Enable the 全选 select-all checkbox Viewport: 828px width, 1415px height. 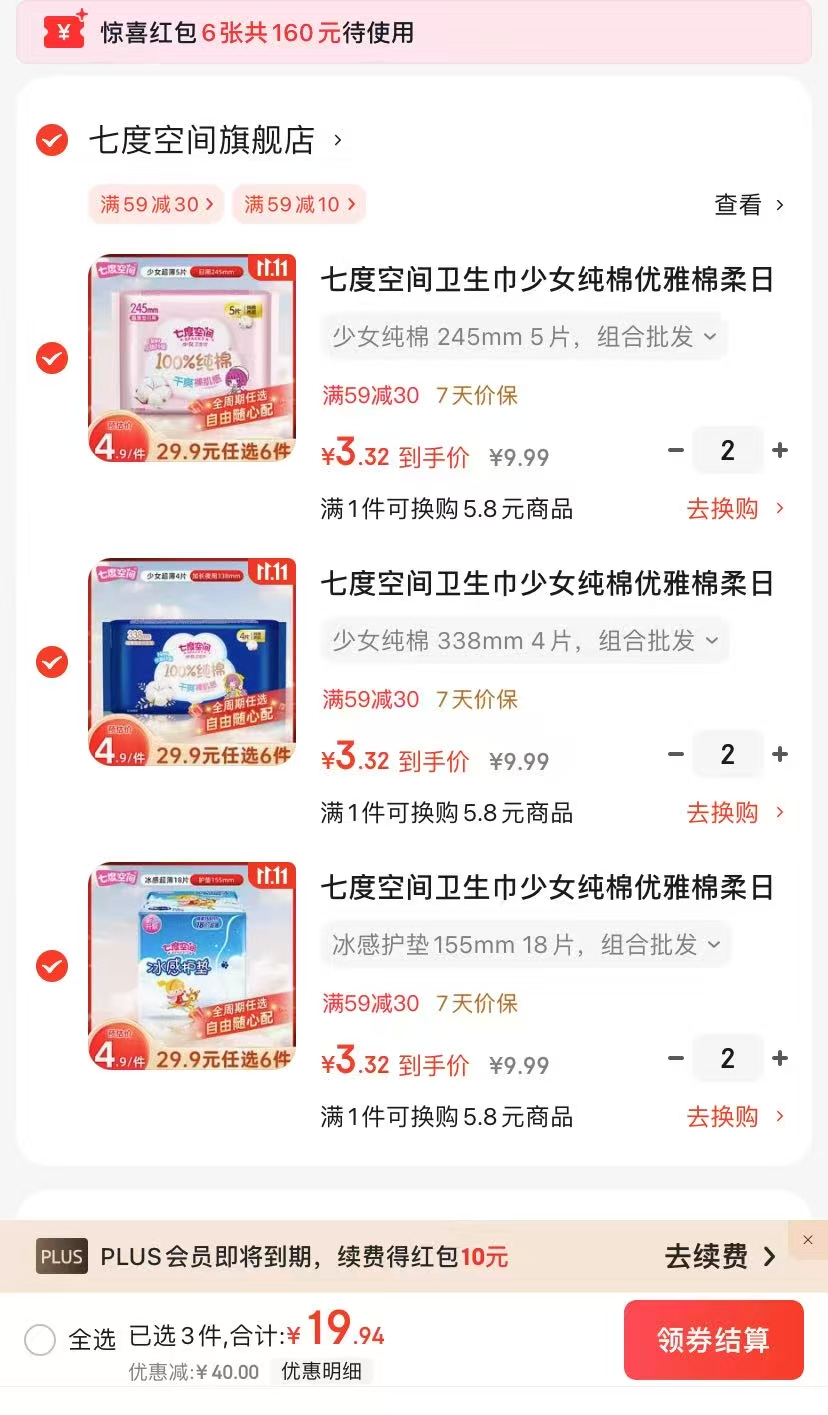click(x=39, y=1340)
